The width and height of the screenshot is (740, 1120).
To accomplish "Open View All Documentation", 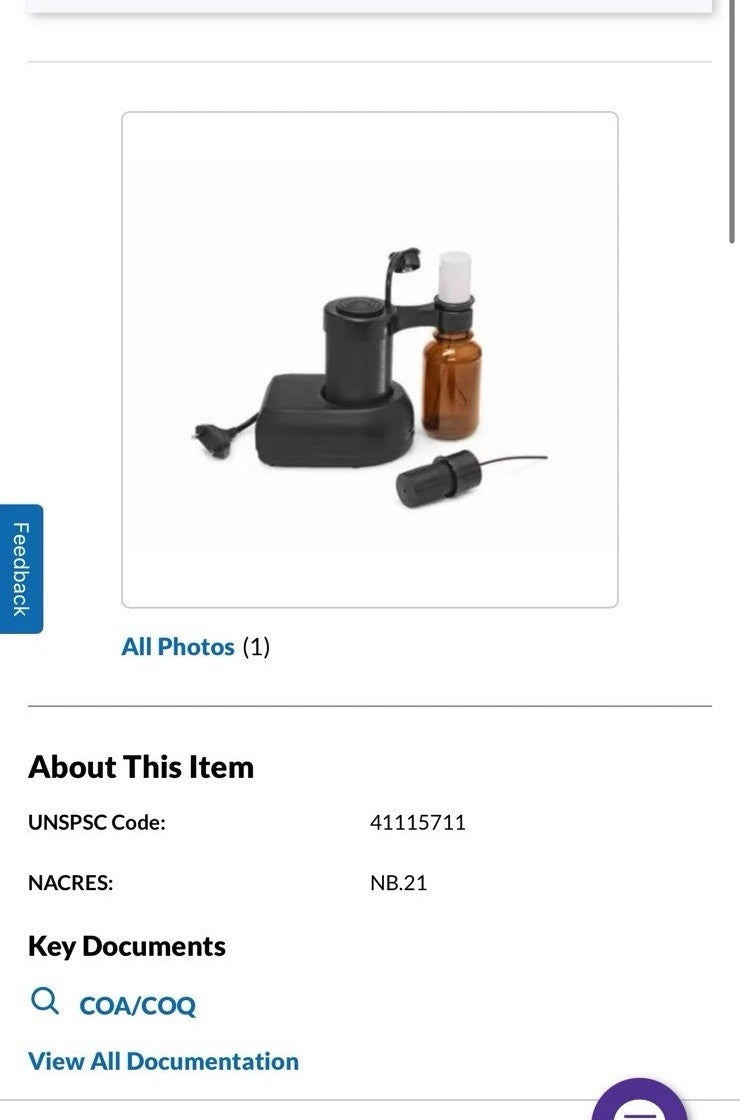I will [x=163, y=1061].
